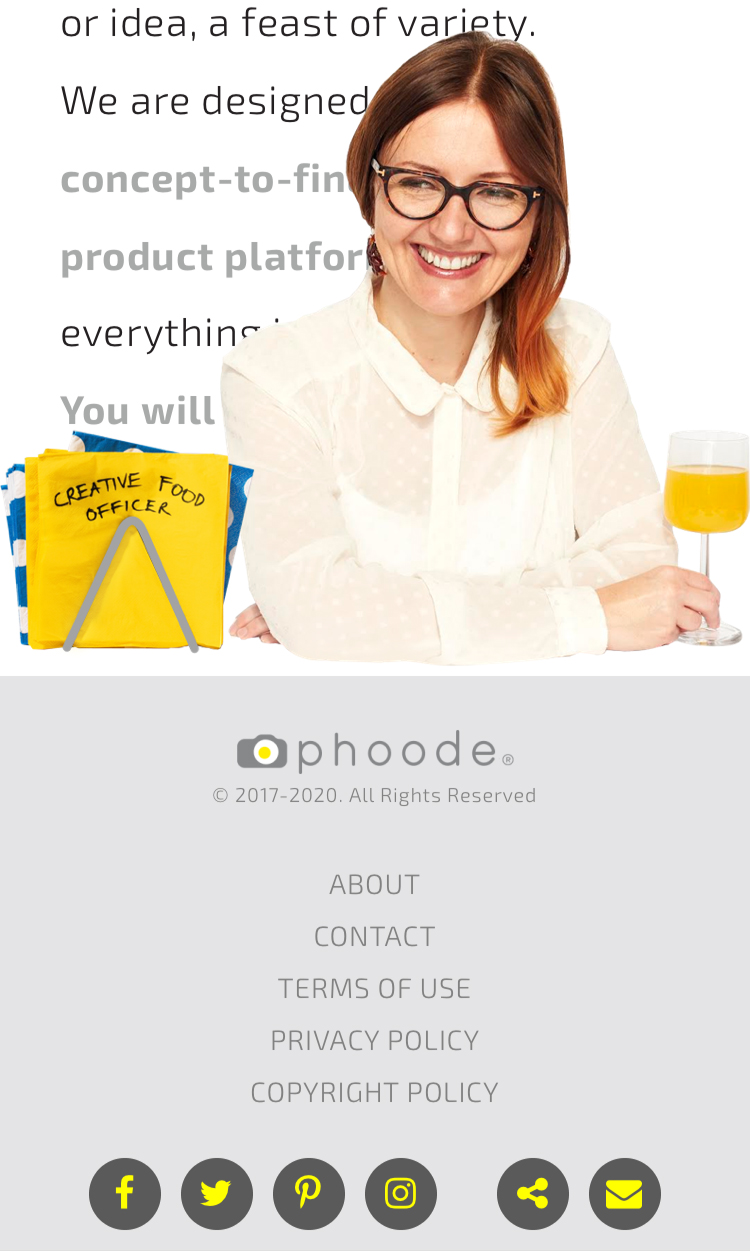Visit the Instagram profile
This screenshot has height=1251, width=750.
pos(401,1194)
